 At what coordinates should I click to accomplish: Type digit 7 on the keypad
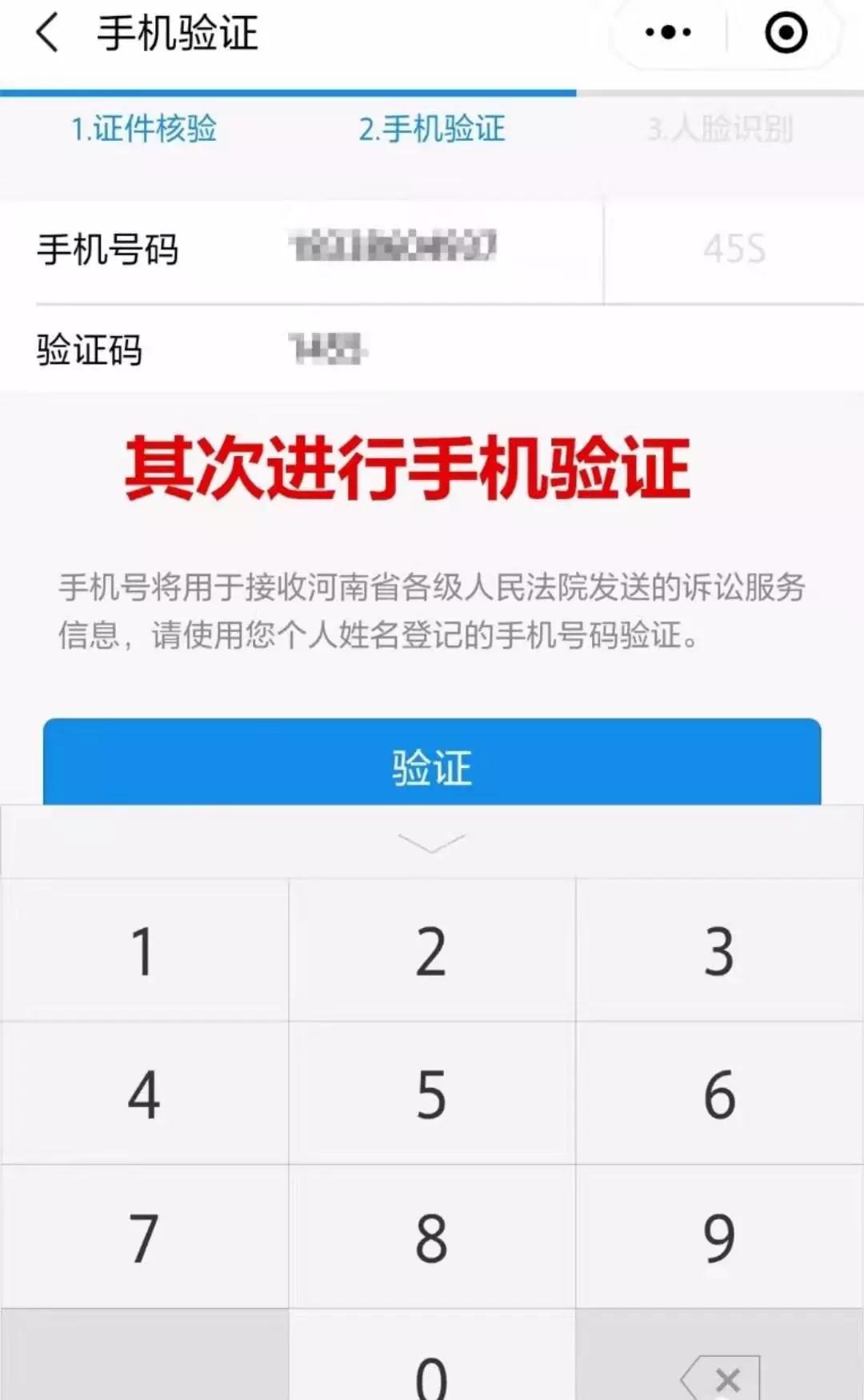tap(144, 1237)
